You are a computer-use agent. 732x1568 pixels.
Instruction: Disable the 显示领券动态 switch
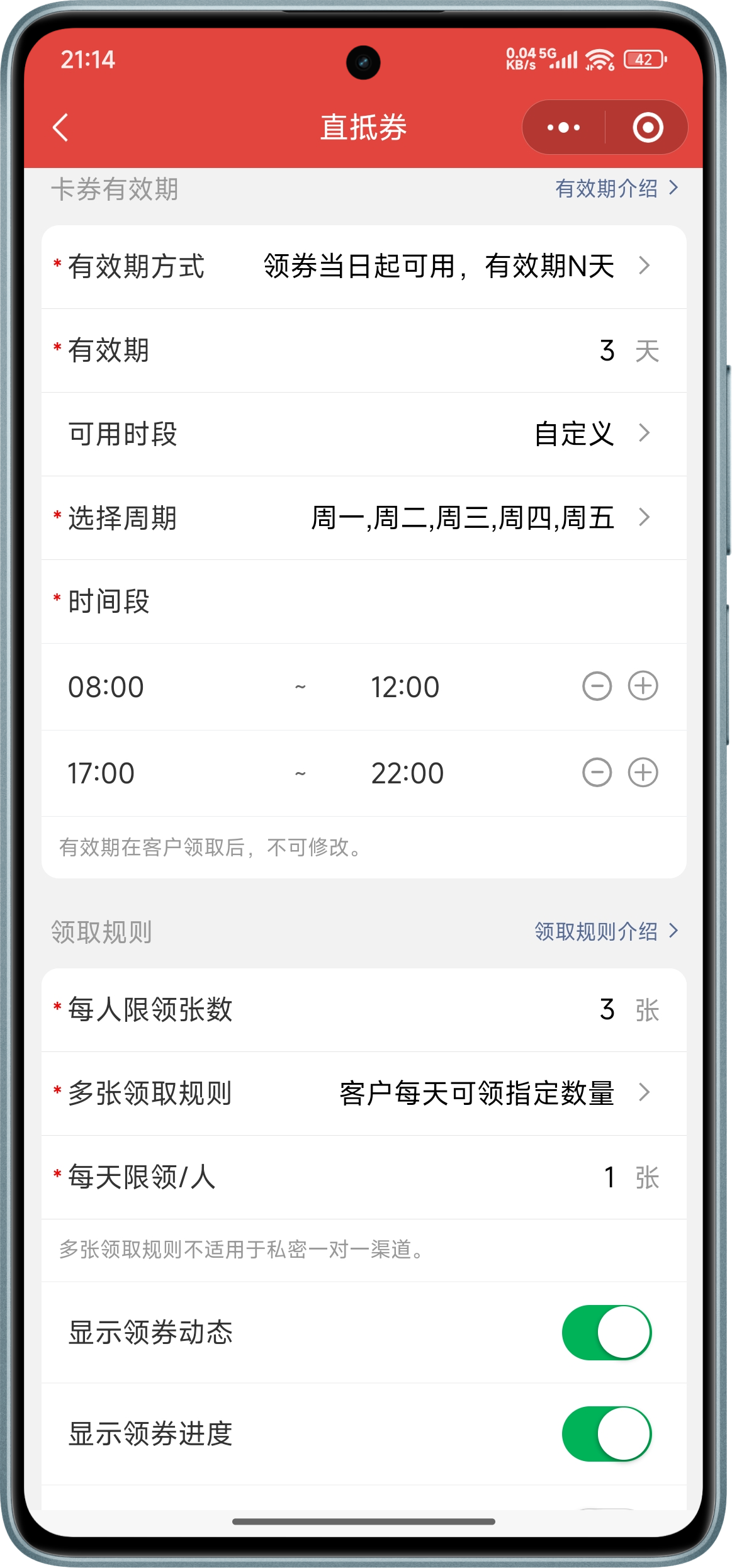pyautogui.click(x=606, y=1333)
